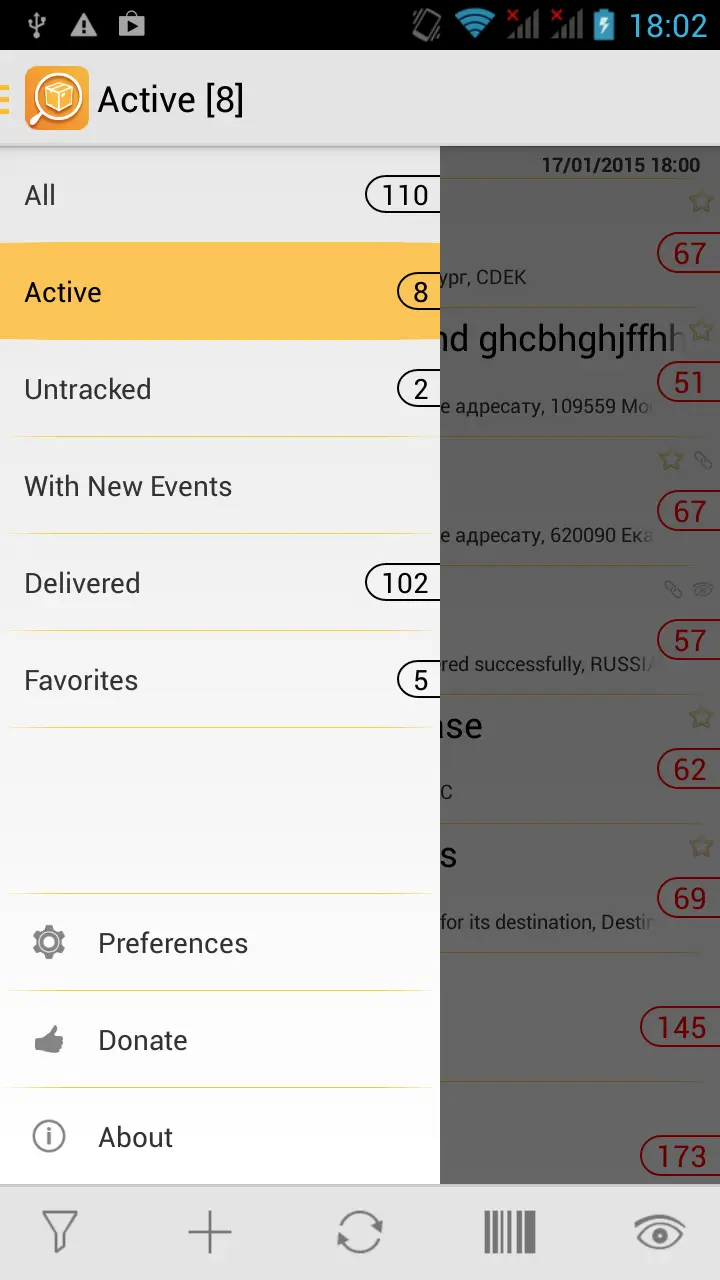
Task: Star the ghcbhghjffh package entry
Action: [700, 328]
